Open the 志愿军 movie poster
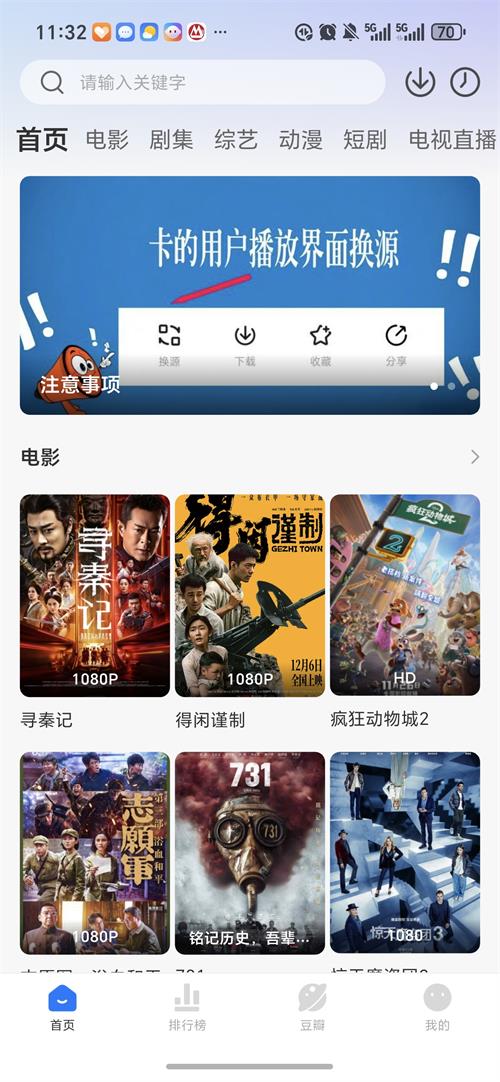The width and height of the screenshot is (500, 1082). coord(94,853)
